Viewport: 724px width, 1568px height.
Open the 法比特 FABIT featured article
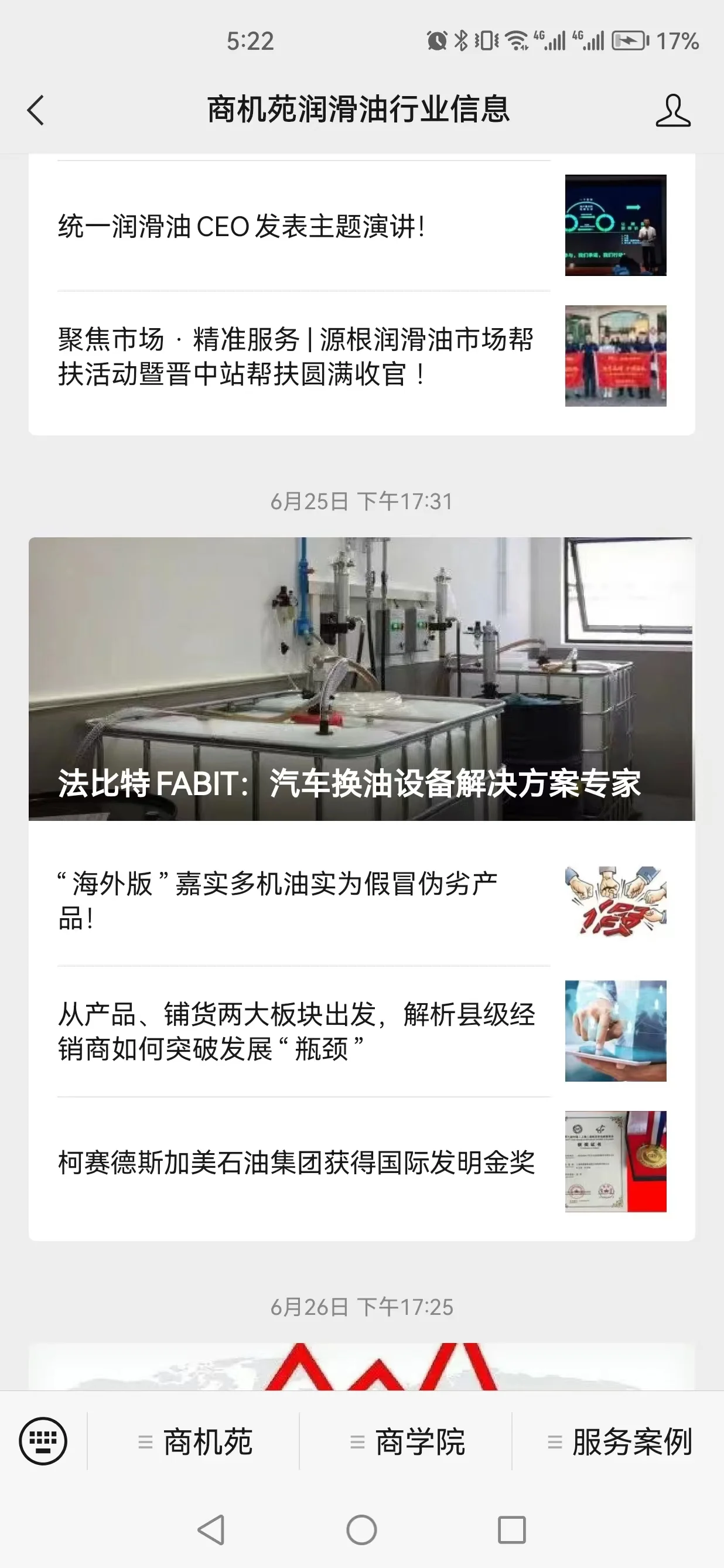click(361, 679)
